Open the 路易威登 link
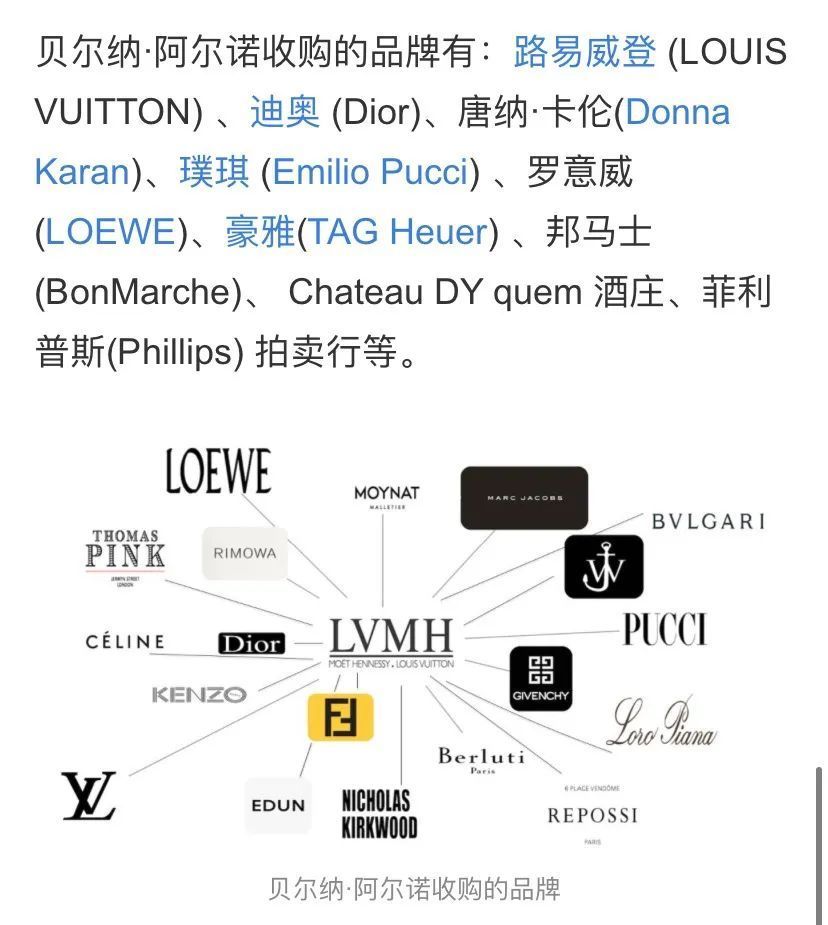828x925 pixels. pos(584,51)
